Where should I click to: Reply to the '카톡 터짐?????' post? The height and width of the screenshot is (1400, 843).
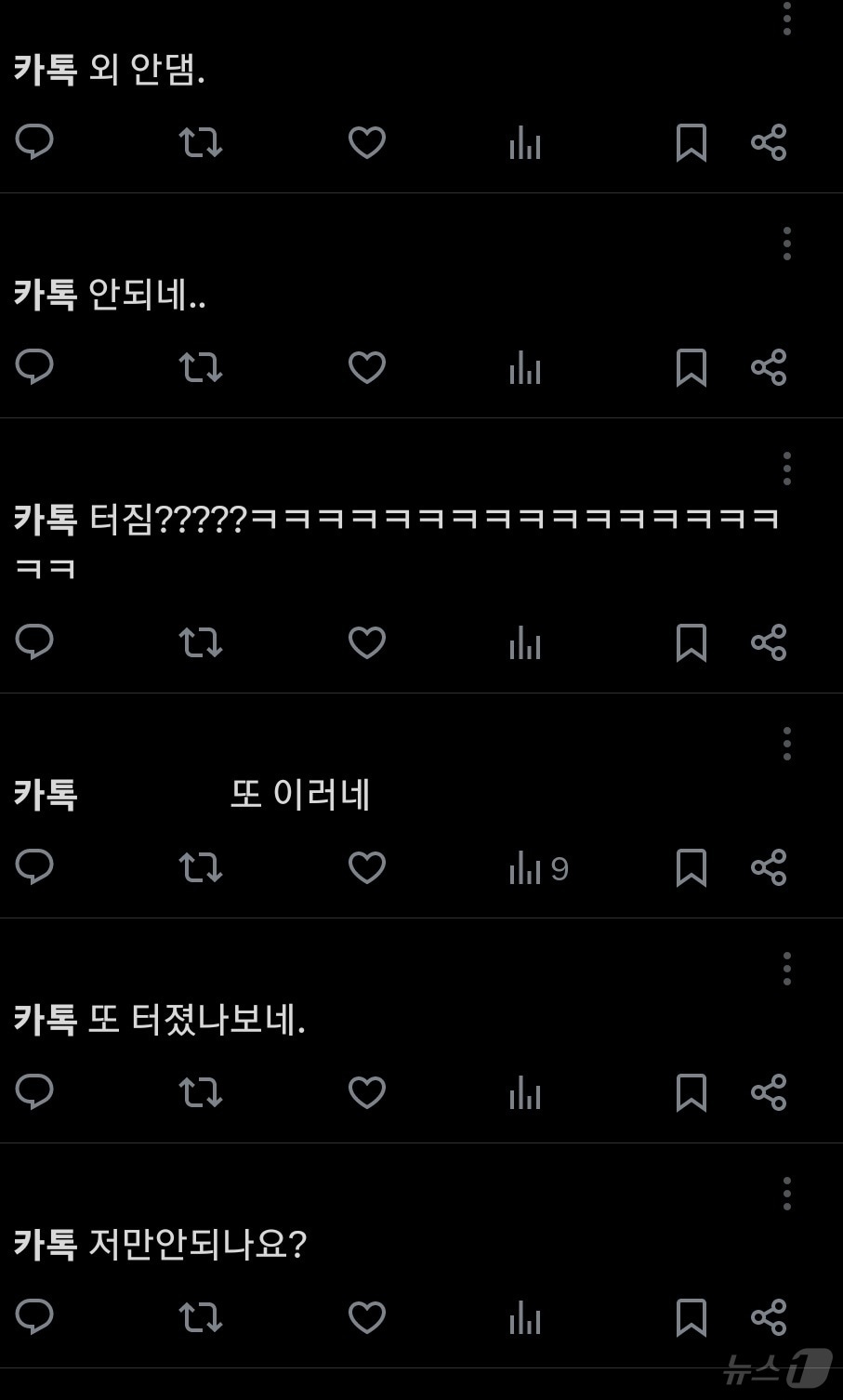34,642
